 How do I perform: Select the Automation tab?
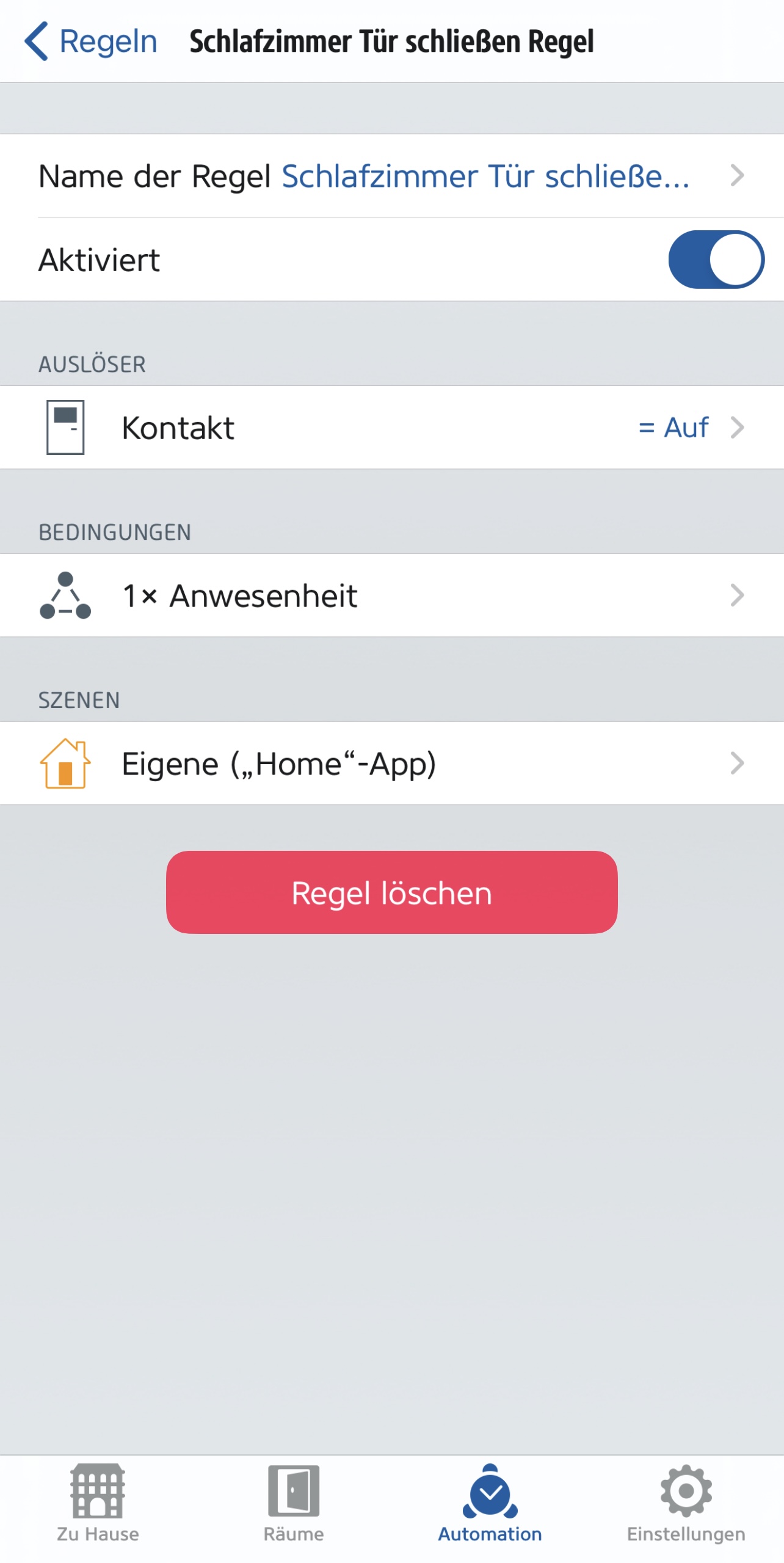coord(490,1501)
